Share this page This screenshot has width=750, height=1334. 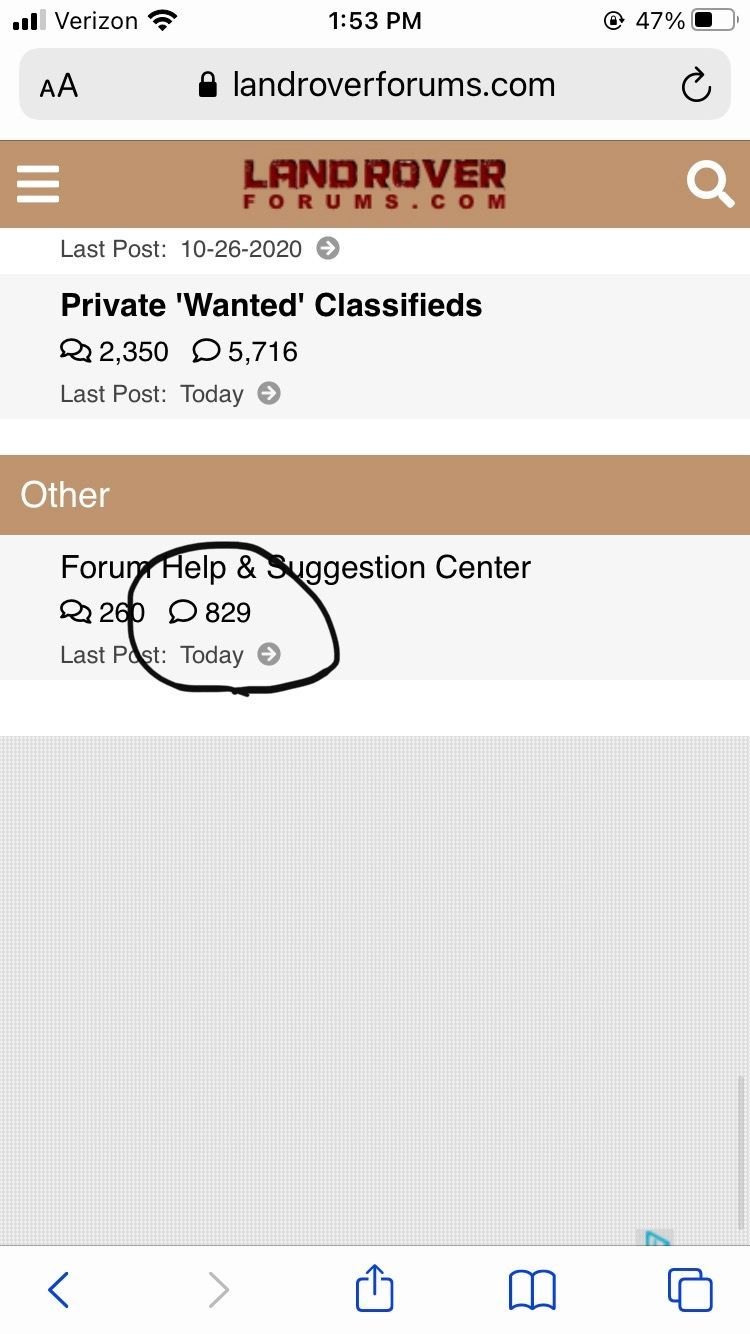click(375, 1288)
